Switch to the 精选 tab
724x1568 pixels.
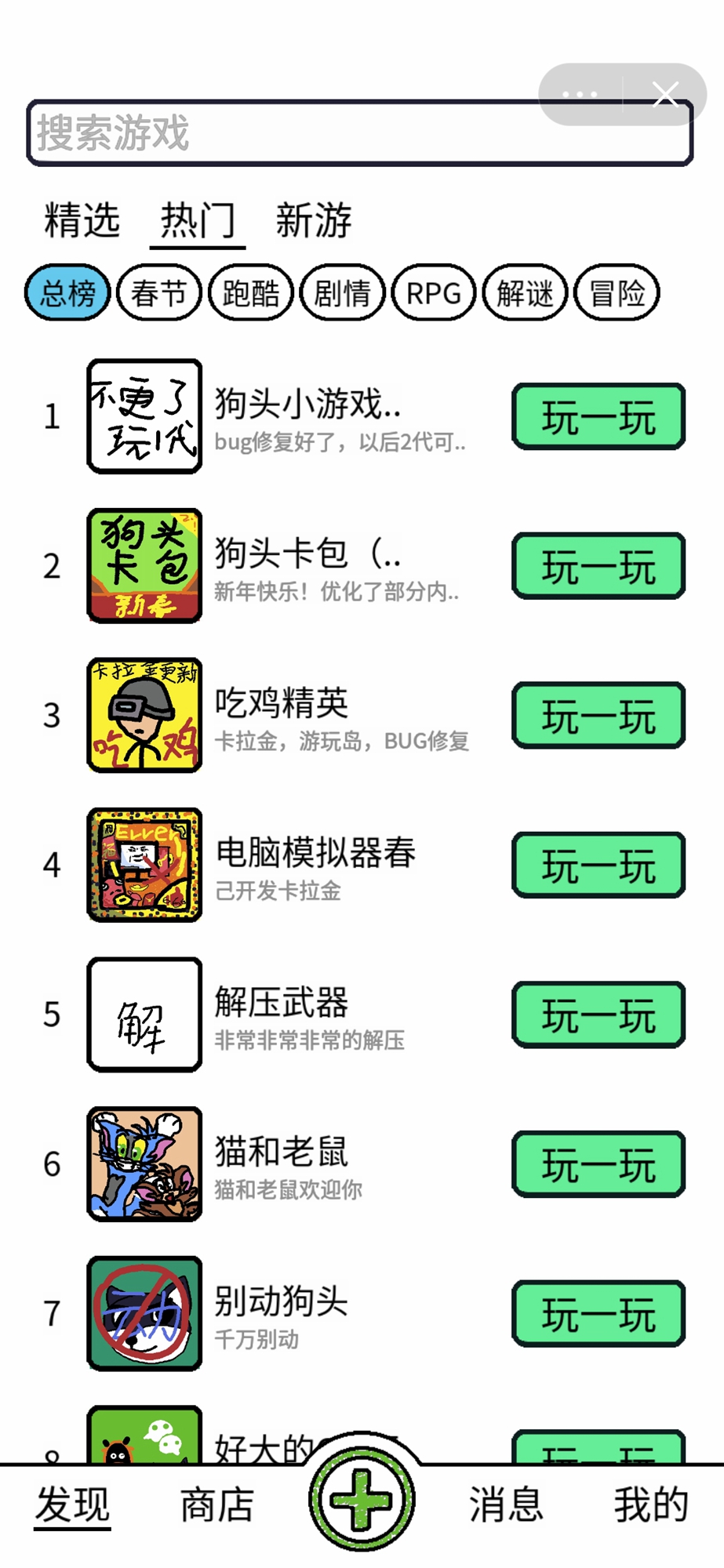[82, 221]
